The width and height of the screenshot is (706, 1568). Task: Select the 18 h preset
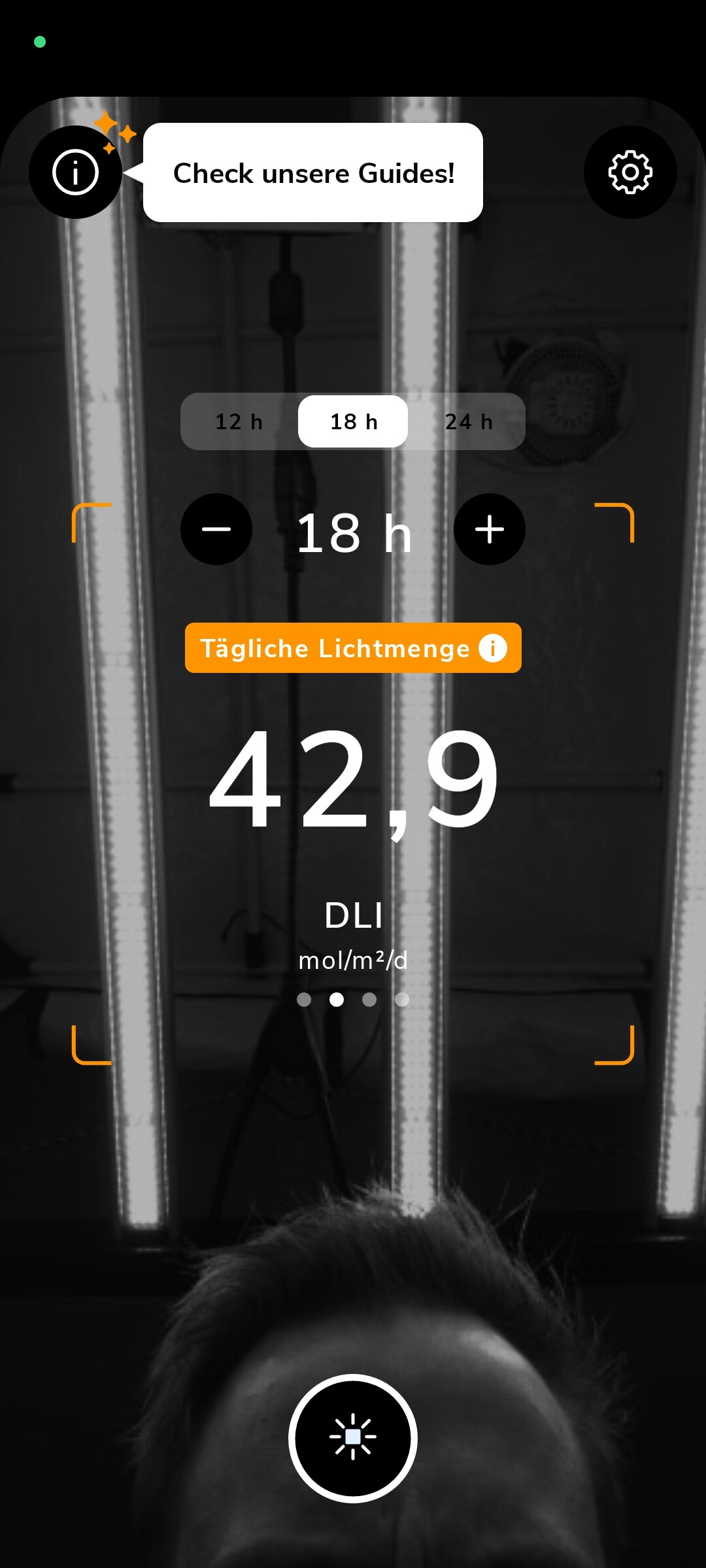[x=353, y=421]
